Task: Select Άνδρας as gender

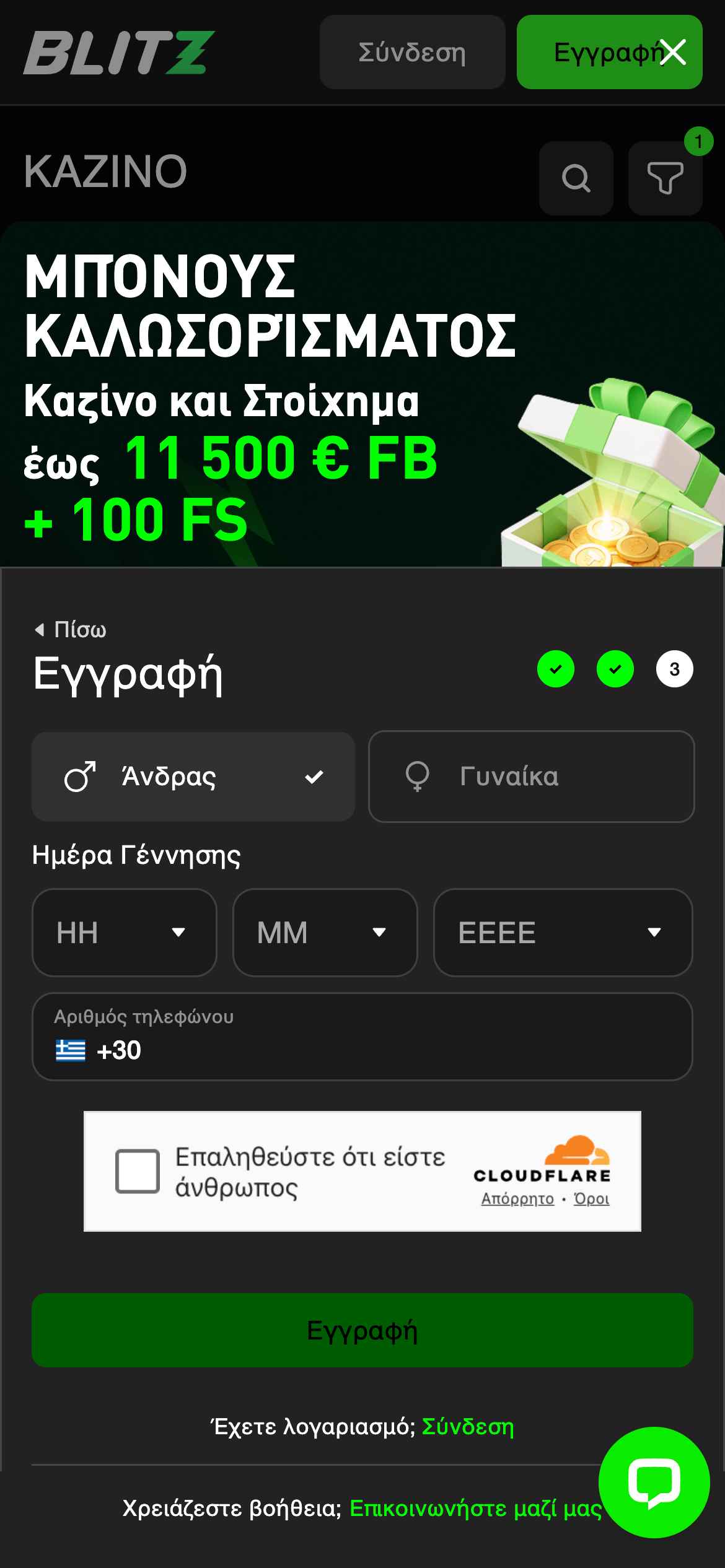Action: pyautogui.click(x=193, y=777)
